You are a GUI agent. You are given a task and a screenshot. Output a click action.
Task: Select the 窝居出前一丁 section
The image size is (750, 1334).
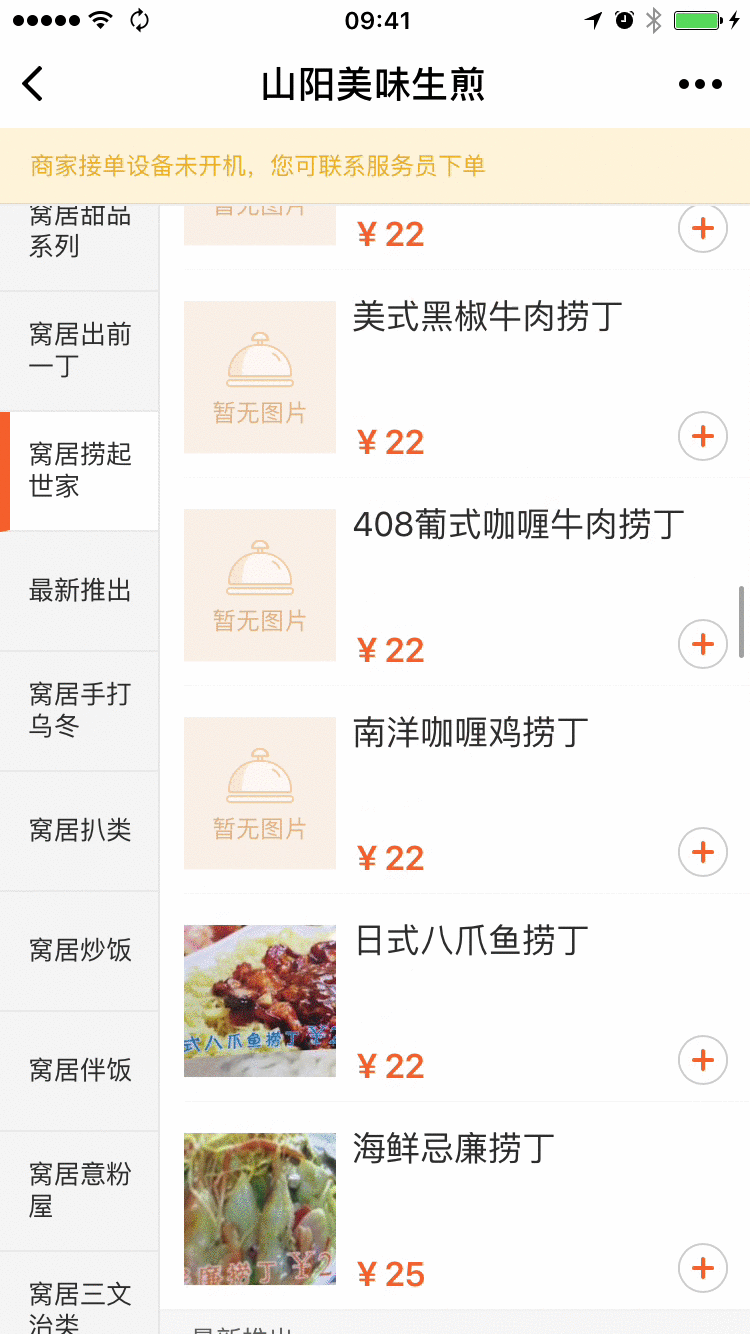[79, 351]
